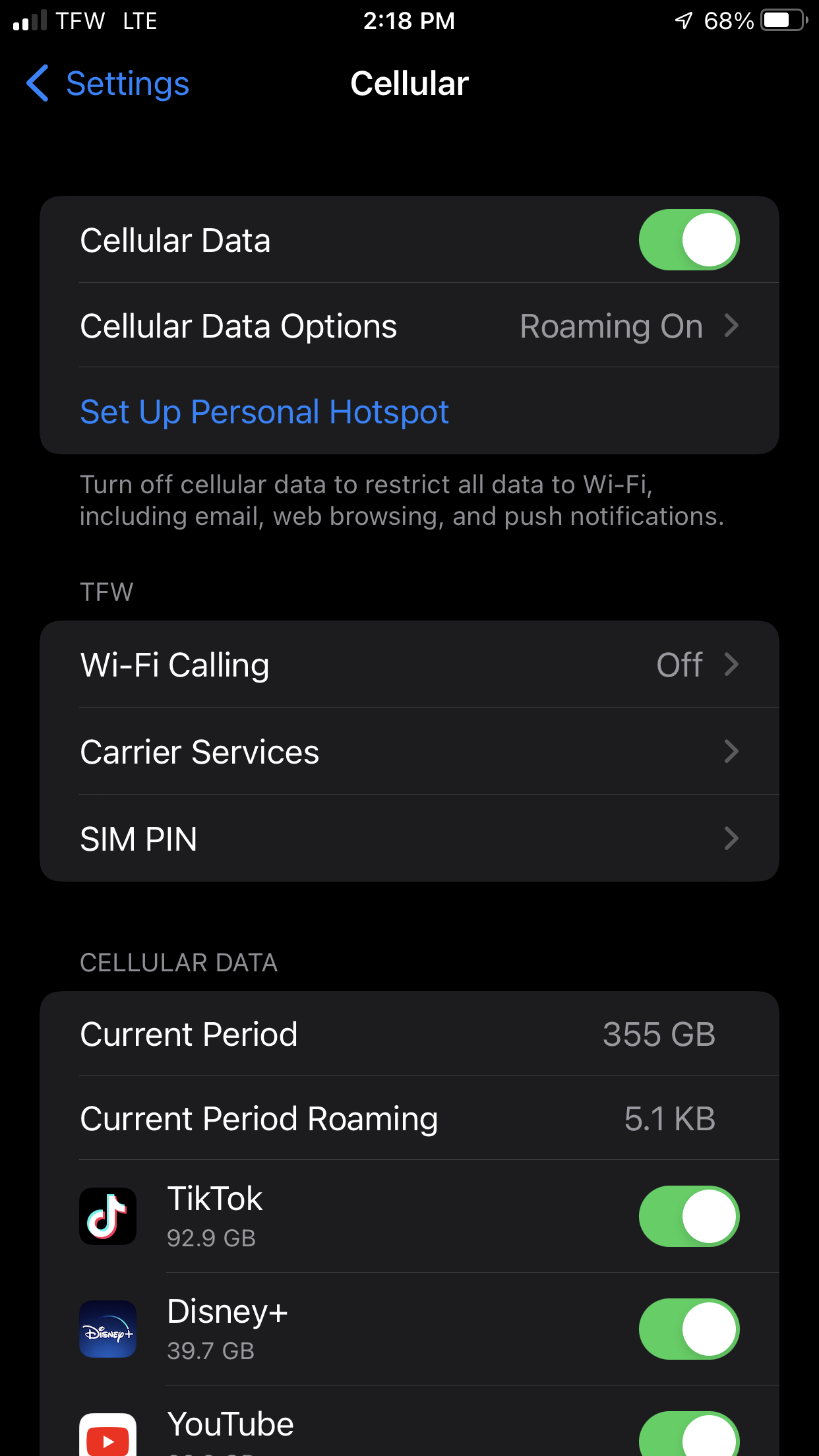Toggle cellular data for YouTube
This screenshot has width=819, height=1456.
pyautogui.click(x=688, y=1435)
